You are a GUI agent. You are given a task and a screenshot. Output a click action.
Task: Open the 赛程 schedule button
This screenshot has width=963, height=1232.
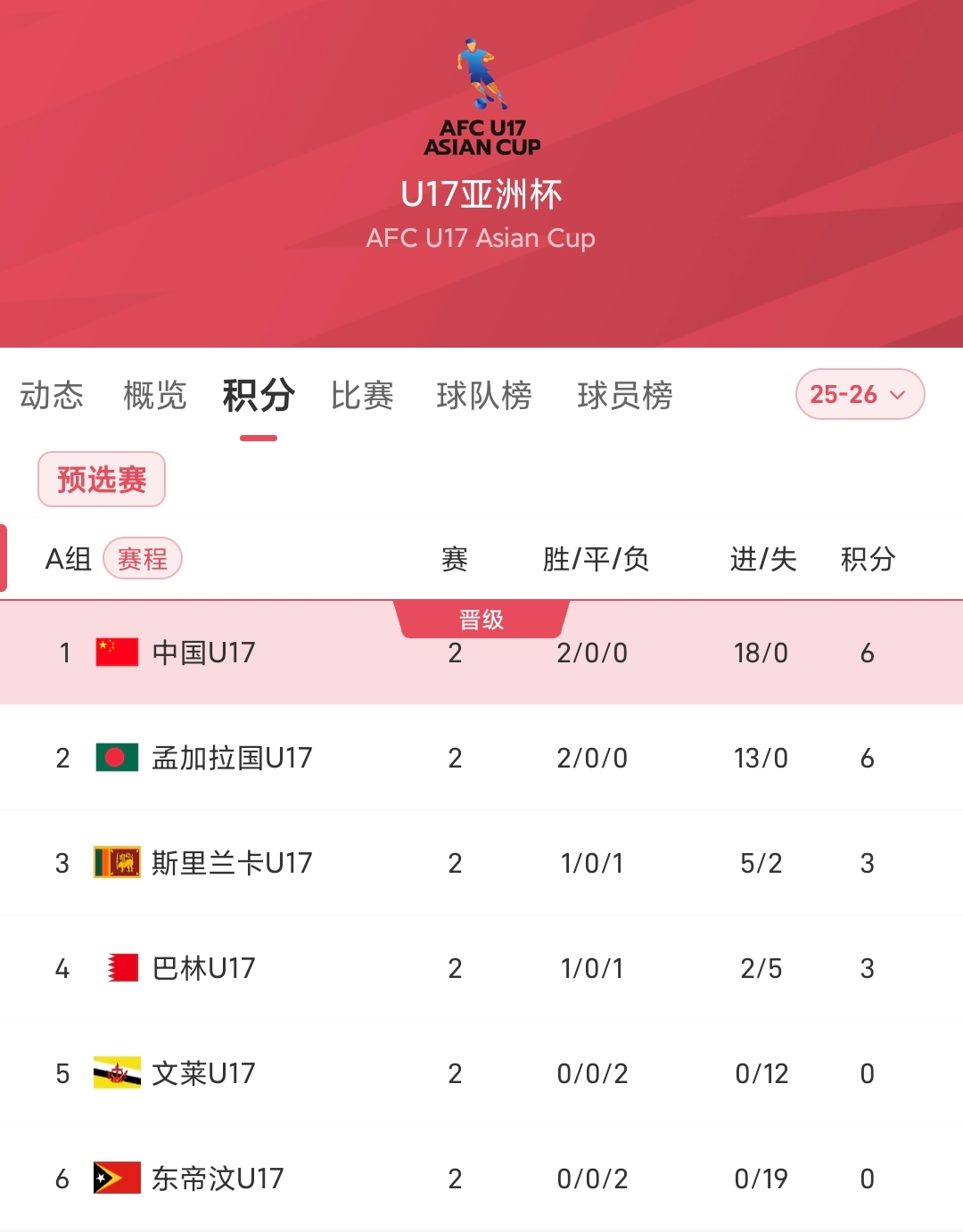[x=144, y=559]
